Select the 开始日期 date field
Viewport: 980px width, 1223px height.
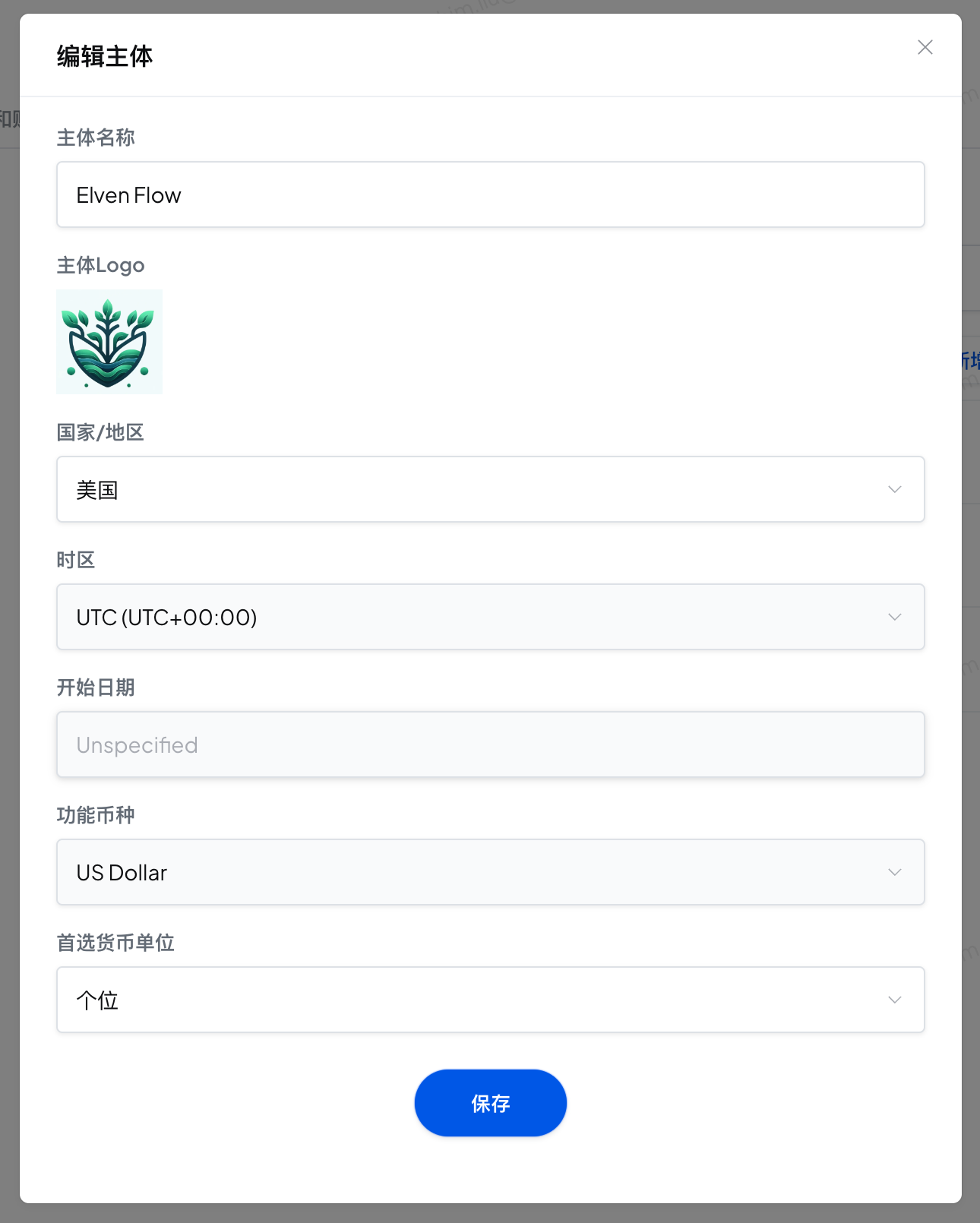[x=490, y=744]
